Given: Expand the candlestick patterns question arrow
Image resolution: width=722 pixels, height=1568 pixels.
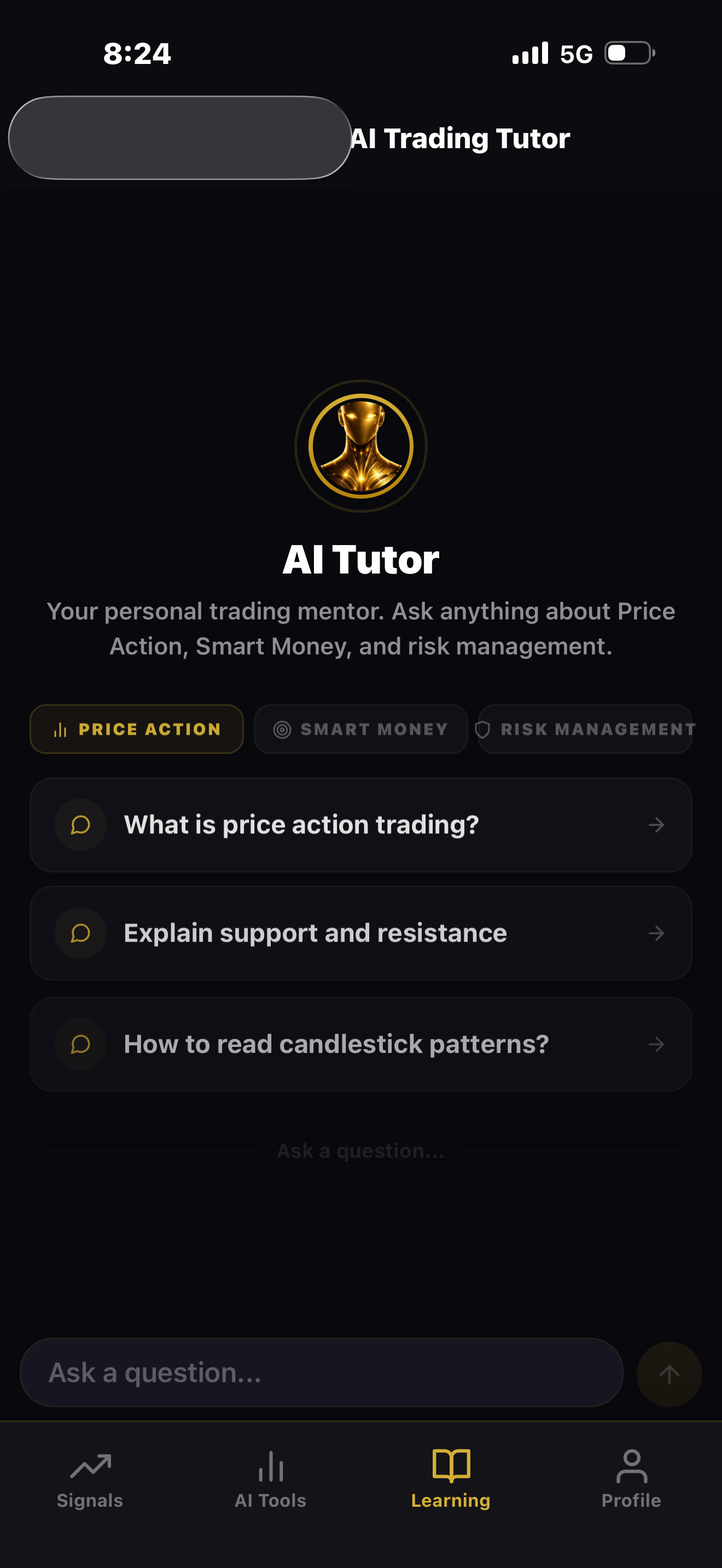Looking at the screenshot, I should click(656, 1045).
